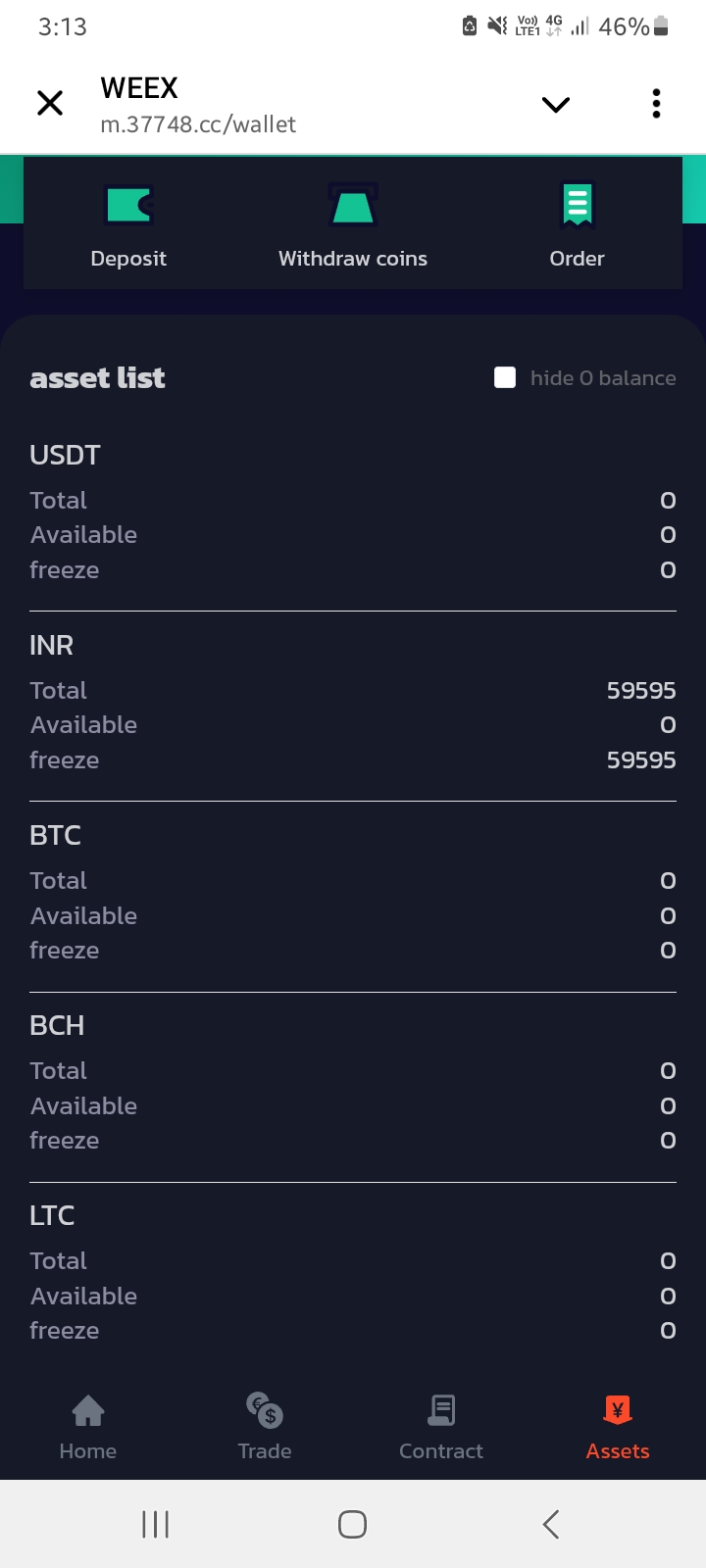Viewport: 706px width, 1568px height.
Task: Tap Withdraw coins
Action: click(x=353, y=225)
